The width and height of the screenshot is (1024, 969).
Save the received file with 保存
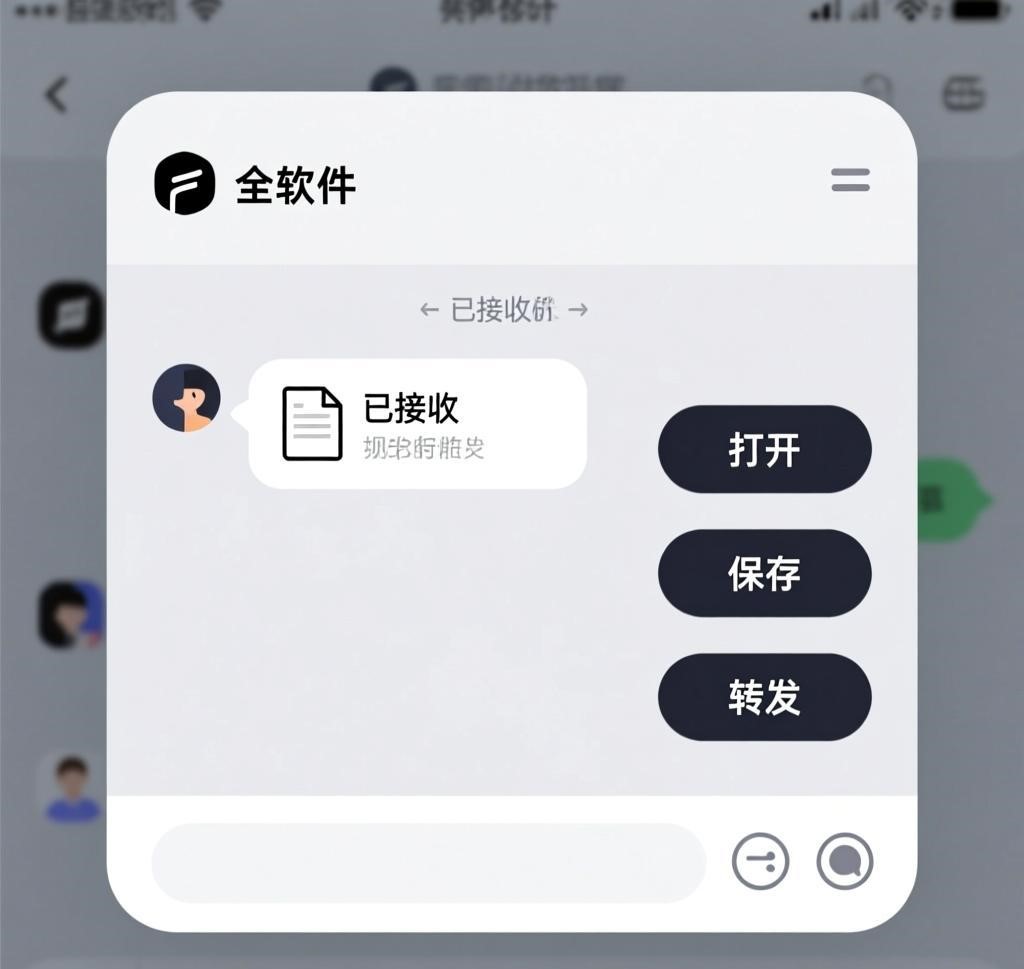(x=764, y=574)
